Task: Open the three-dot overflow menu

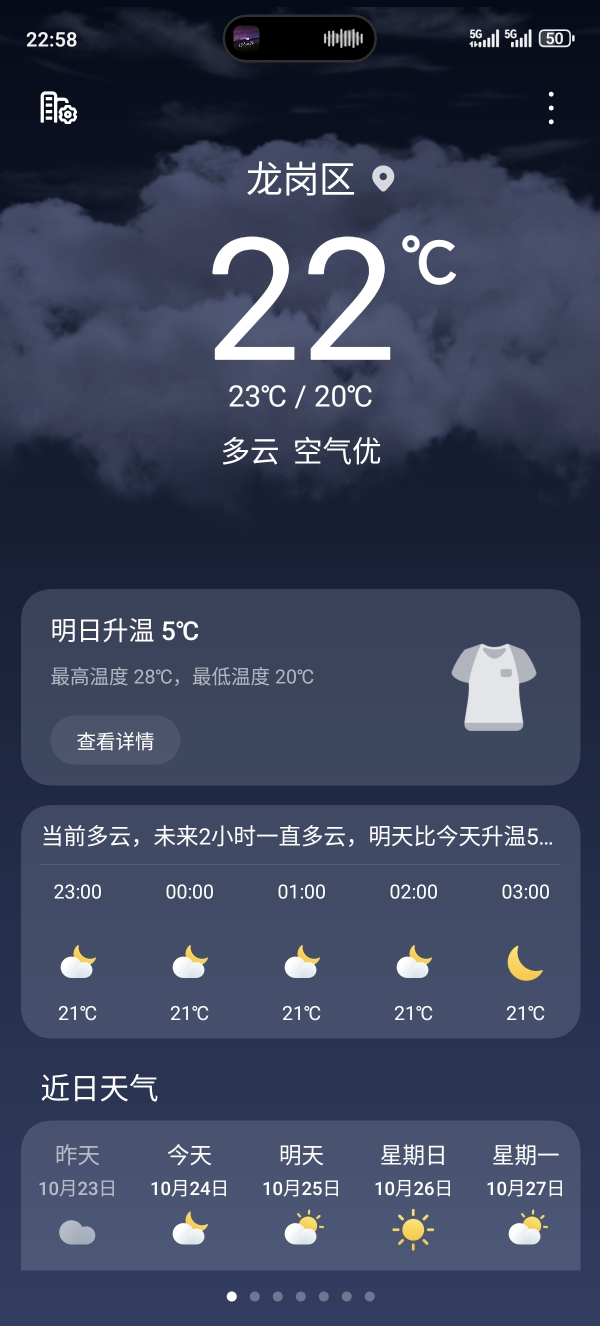Action: click(x=551, y=108)
